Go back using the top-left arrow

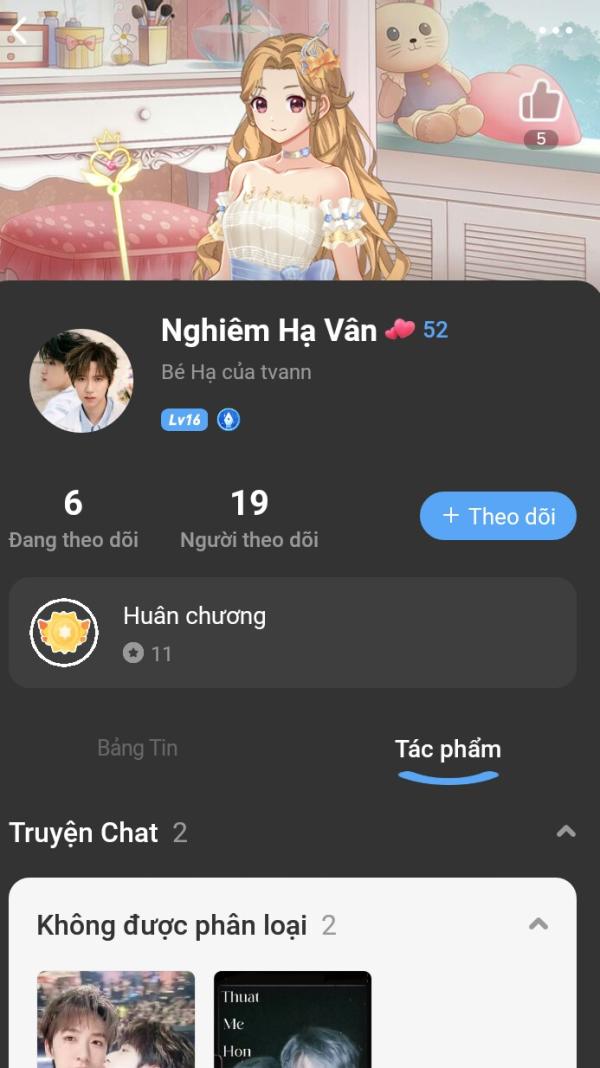(x=20, y=30)
